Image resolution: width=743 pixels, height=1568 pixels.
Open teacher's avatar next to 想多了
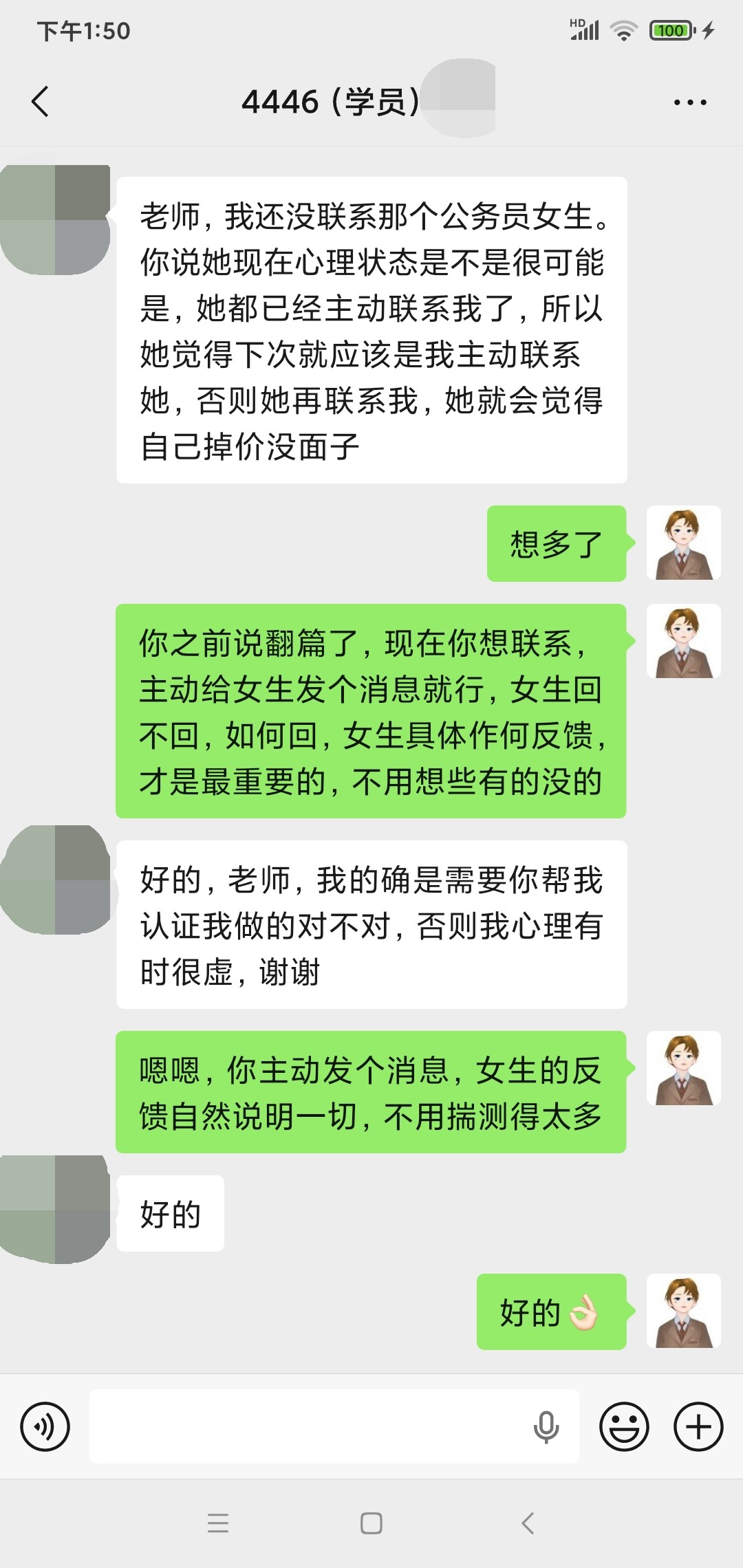[x=683, y=543]
